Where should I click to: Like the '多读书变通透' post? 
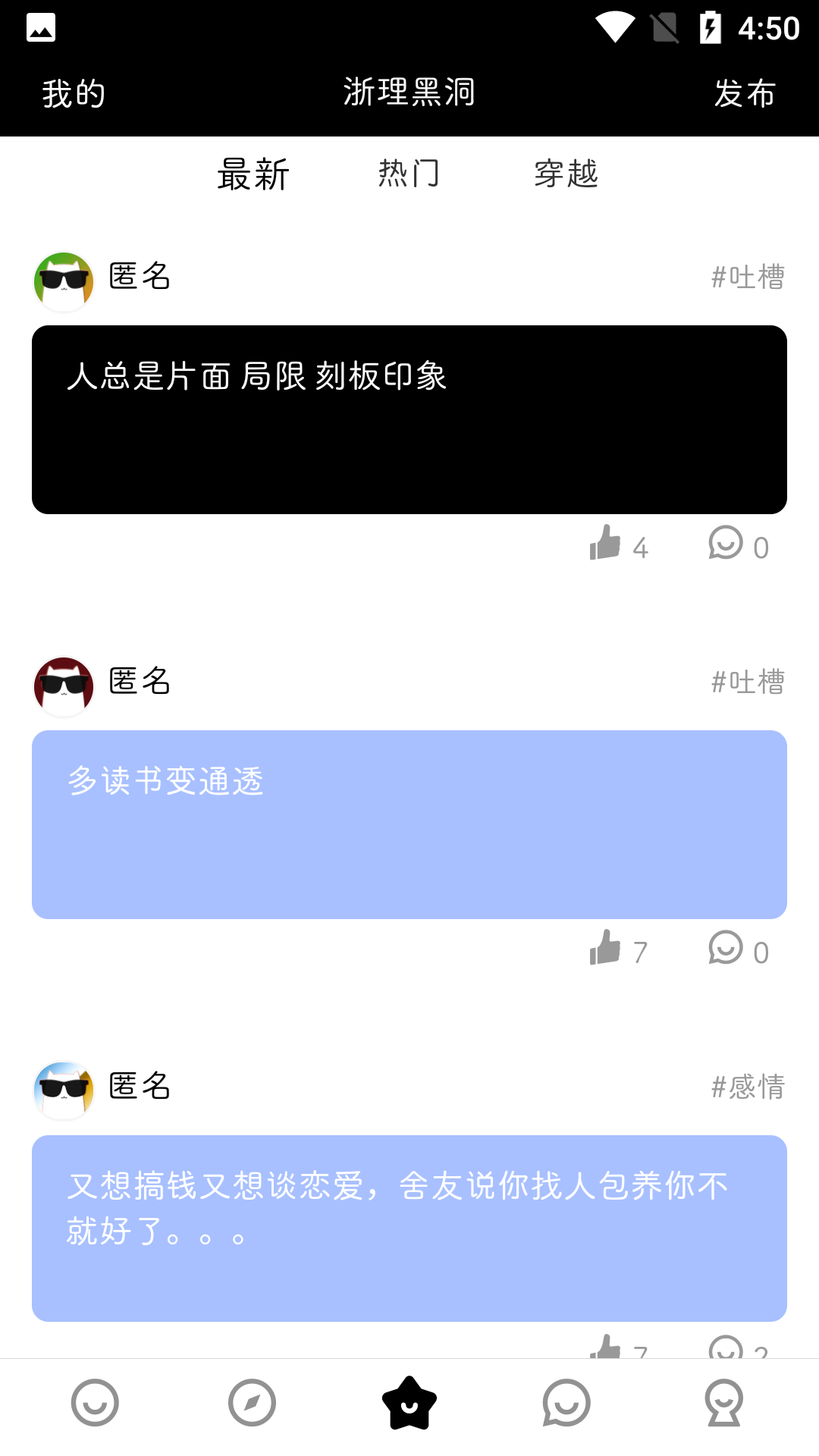605,949
